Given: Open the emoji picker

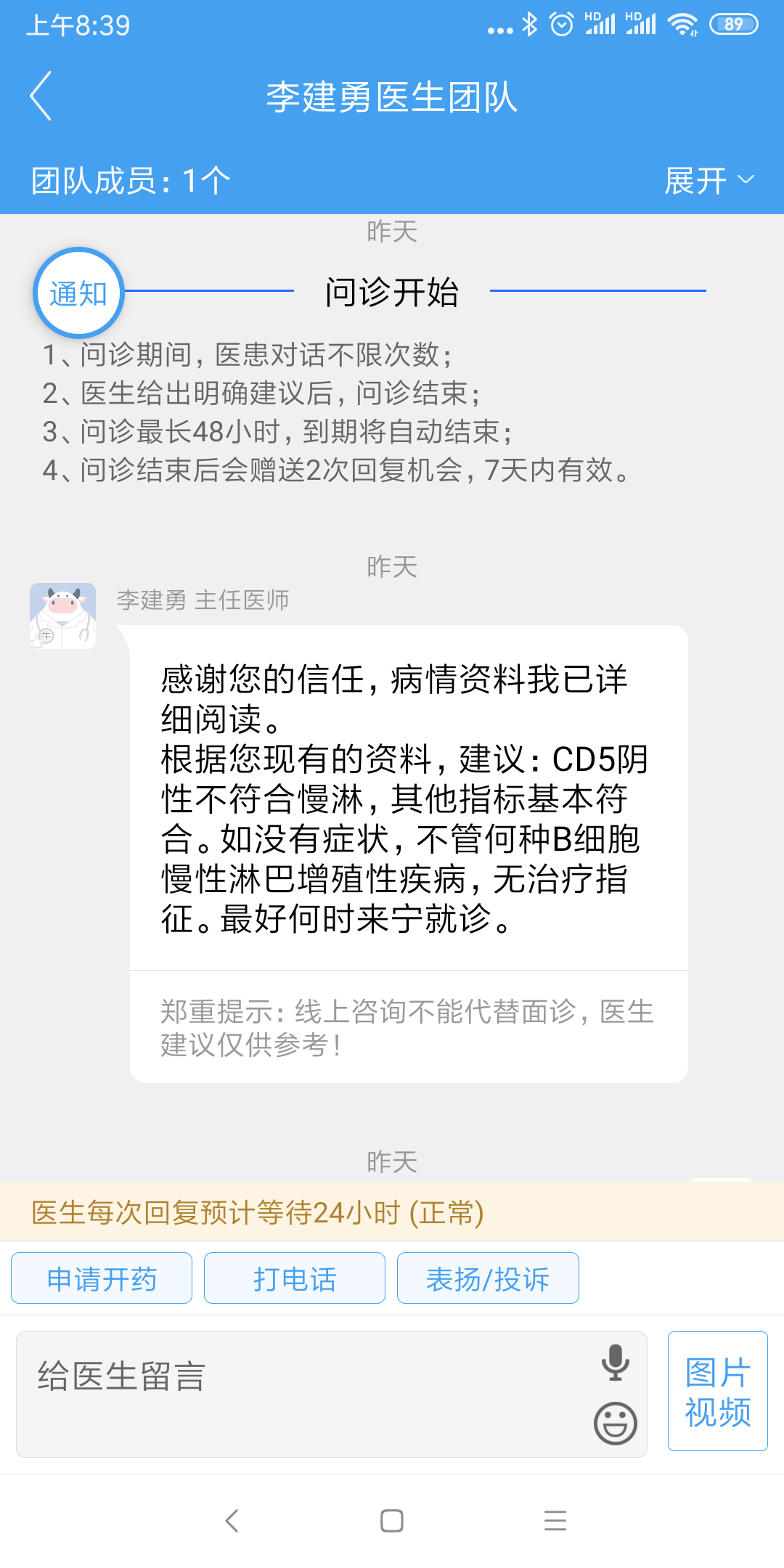Looking at the screenshot, I should click(615, 1423).
